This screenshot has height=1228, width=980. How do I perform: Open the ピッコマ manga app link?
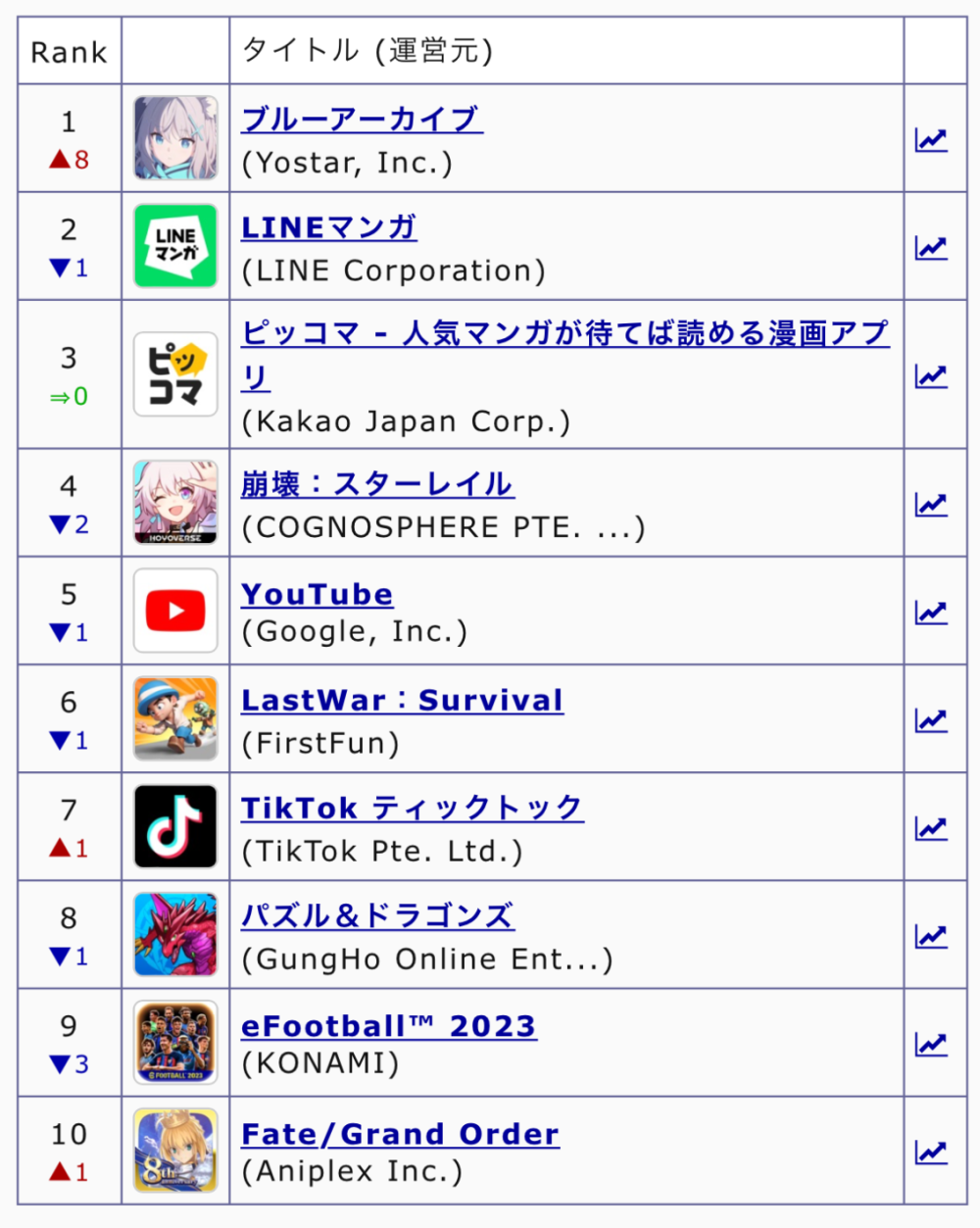[x=564, y=334]
